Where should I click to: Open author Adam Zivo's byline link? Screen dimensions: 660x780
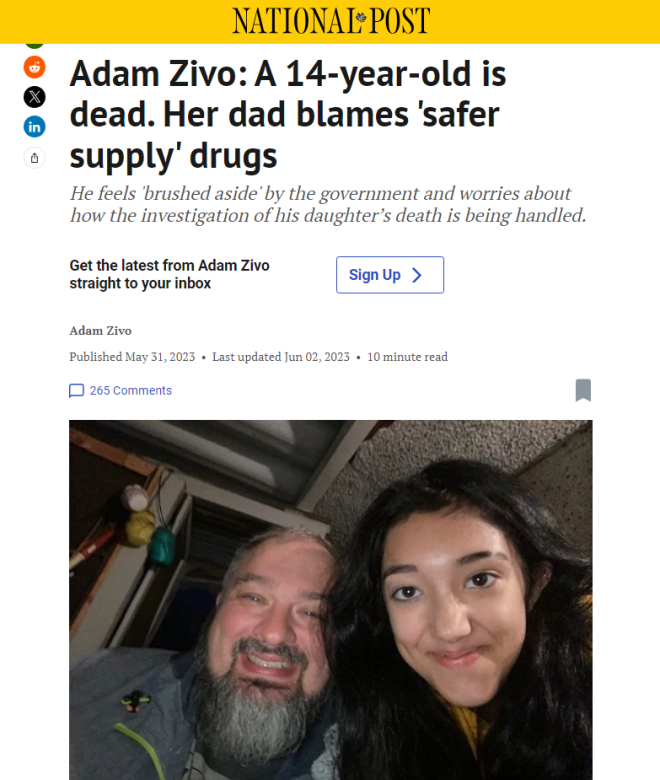pos(100,331)
